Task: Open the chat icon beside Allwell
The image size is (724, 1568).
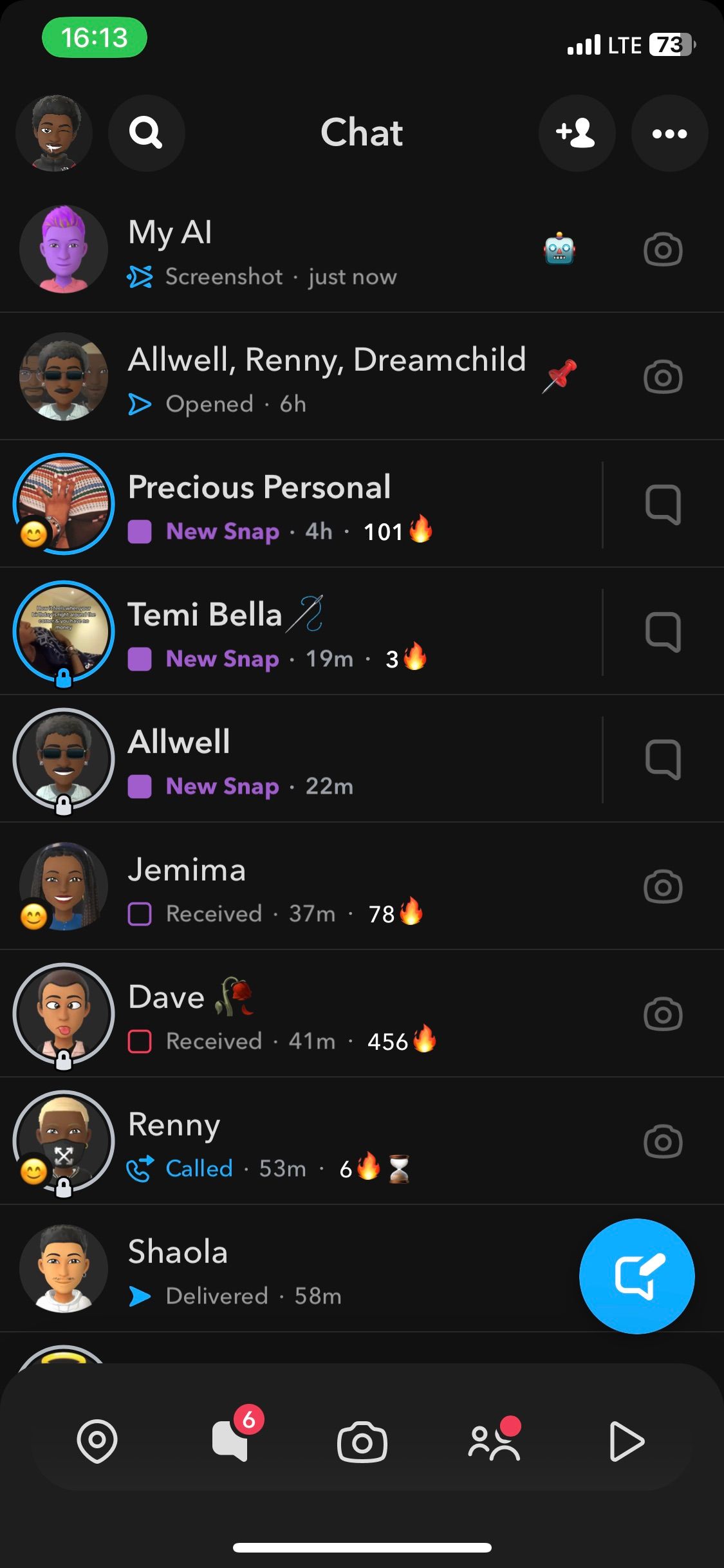Action: pos(663,760)
